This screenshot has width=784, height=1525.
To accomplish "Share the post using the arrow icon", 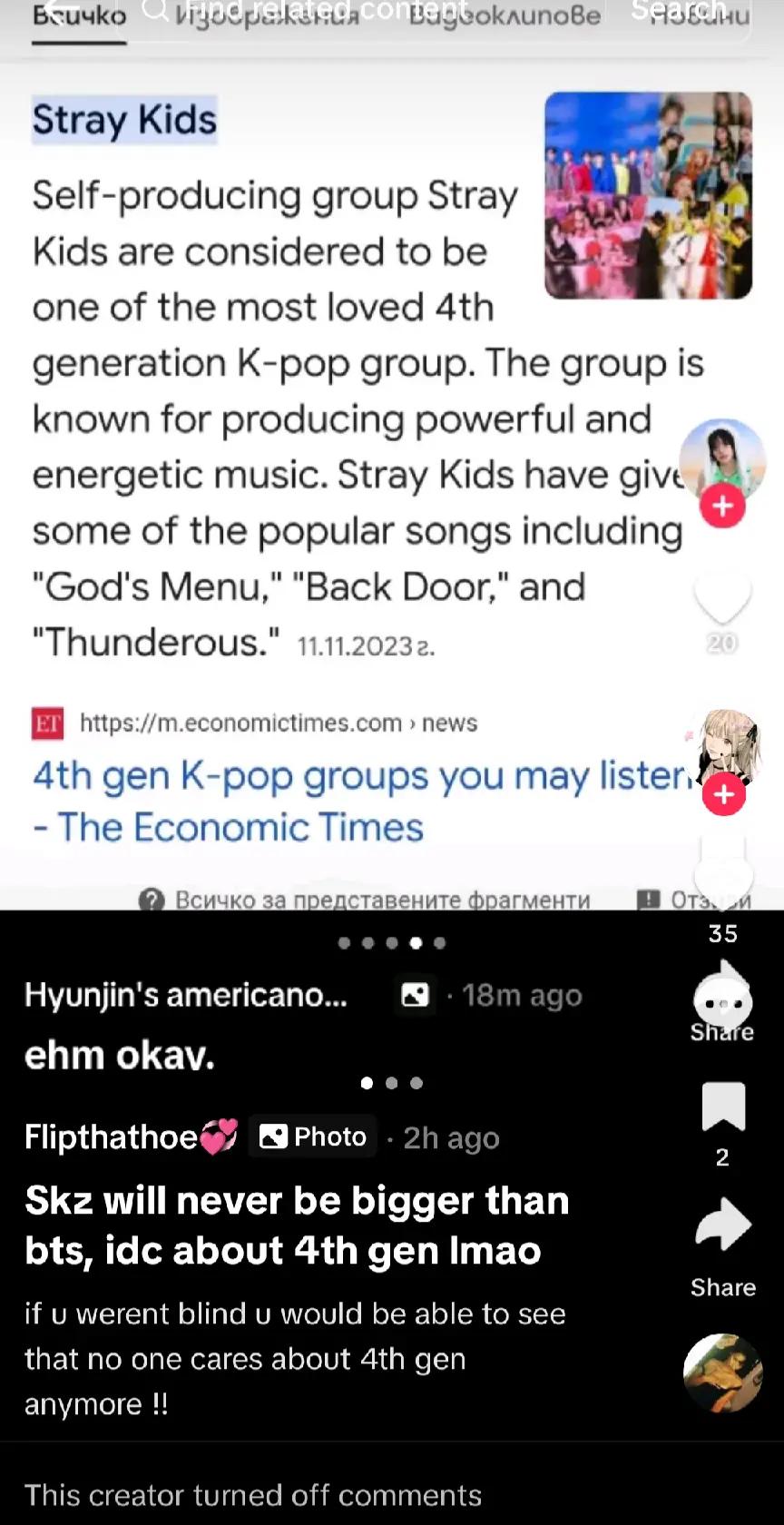I will click(x=723, y=1225).
